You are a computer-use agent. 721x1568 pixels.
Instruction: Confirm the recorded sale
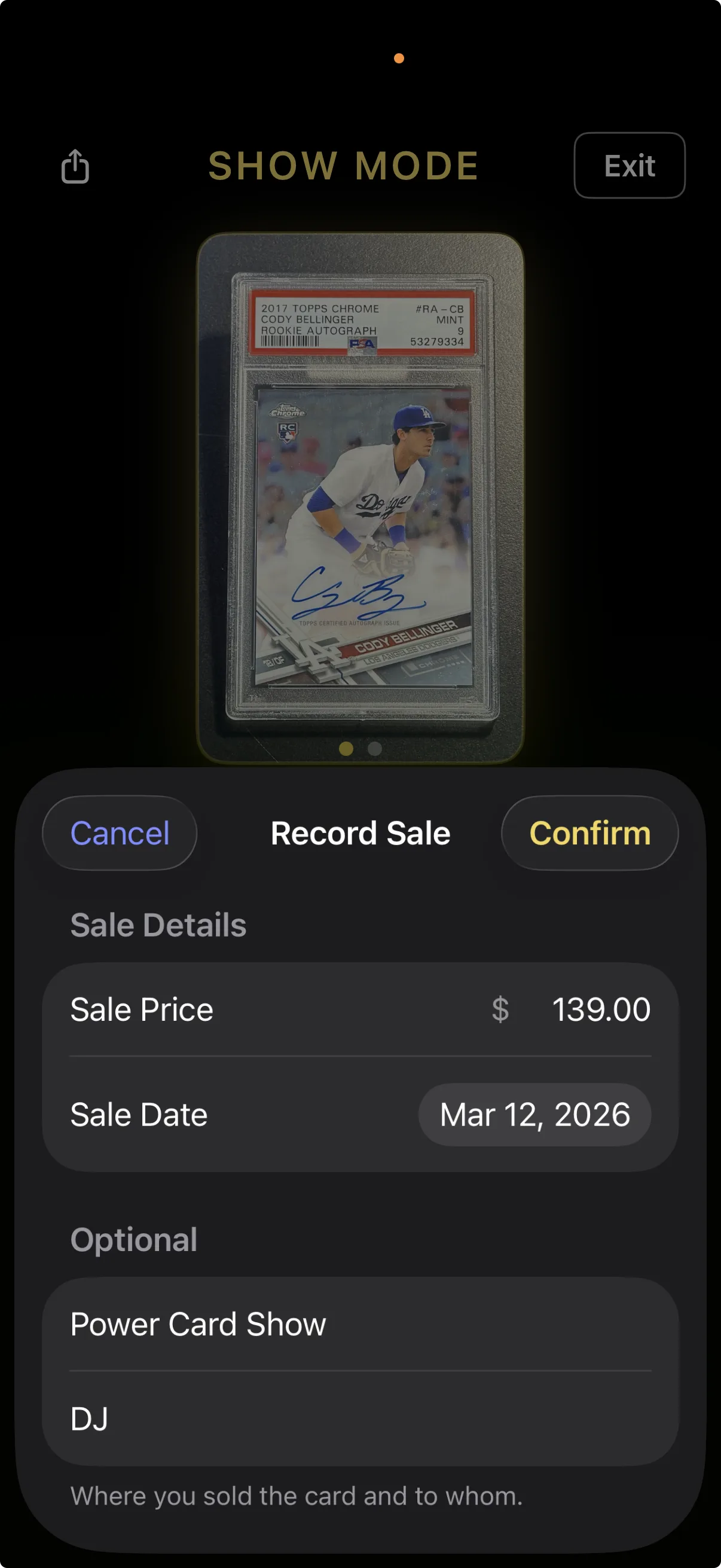588,832
